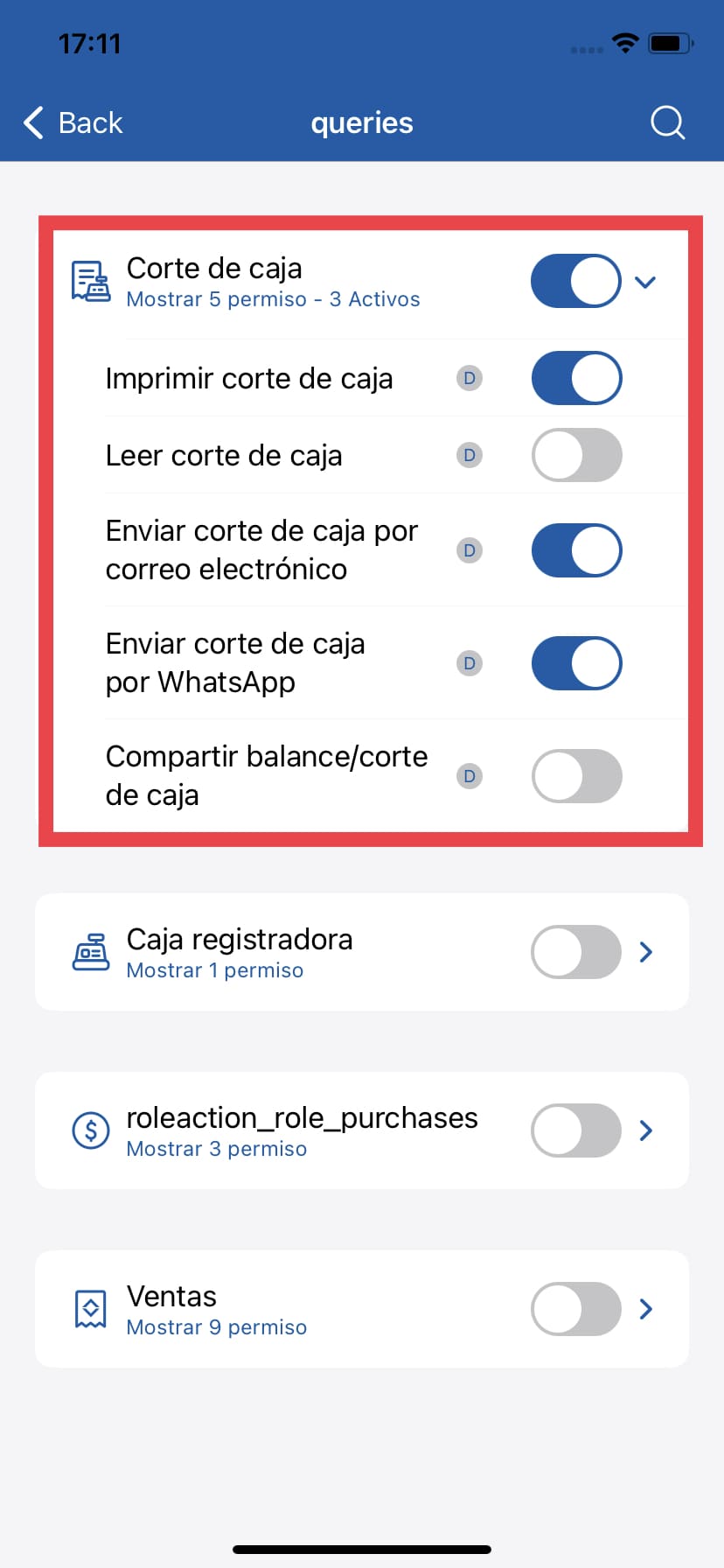Viewport: 724px width, 1568px height.
Task: Click the Caja registradora cash register icon
Action: [x=89, y=951]
